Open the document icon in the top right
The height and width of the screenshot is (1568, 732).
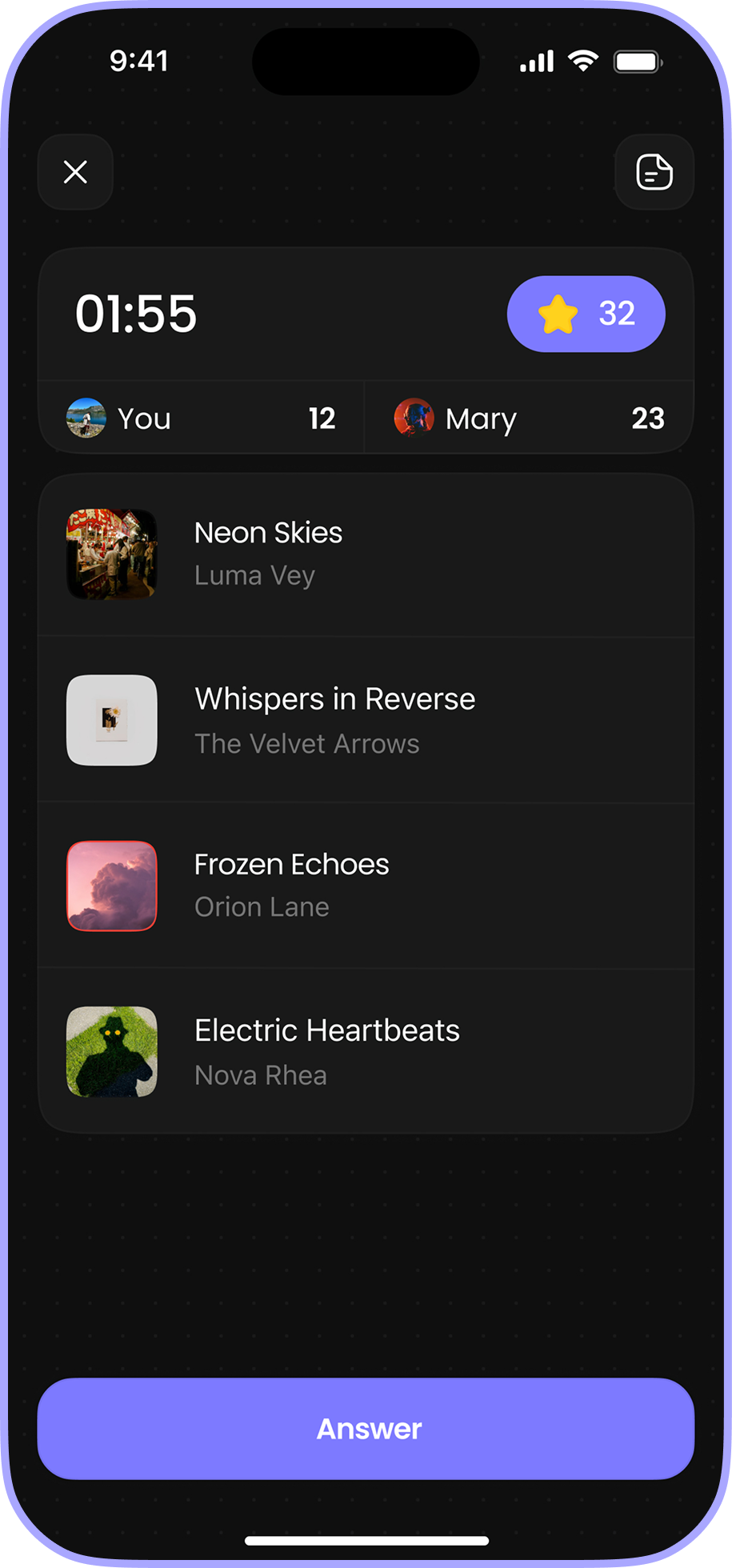[x=654, y=172]
